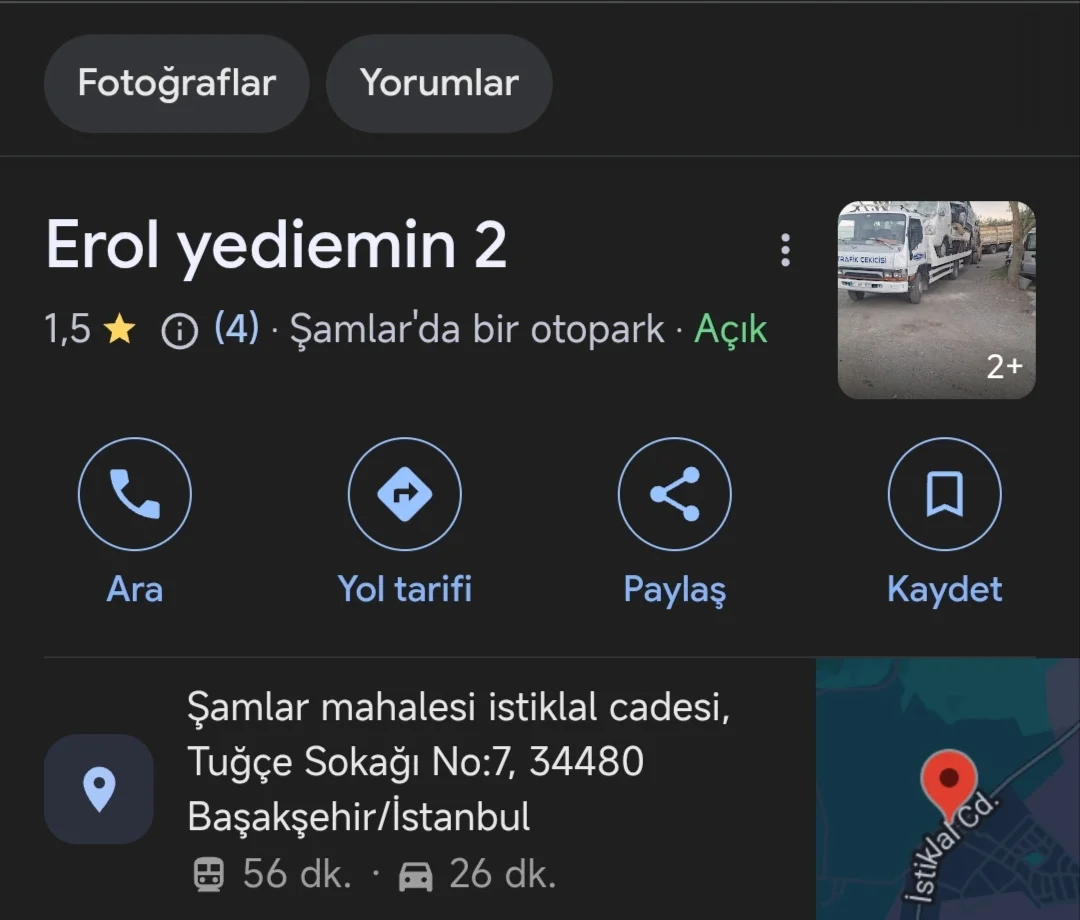Open the three-dot overflow menu

[x=785, y=250]
